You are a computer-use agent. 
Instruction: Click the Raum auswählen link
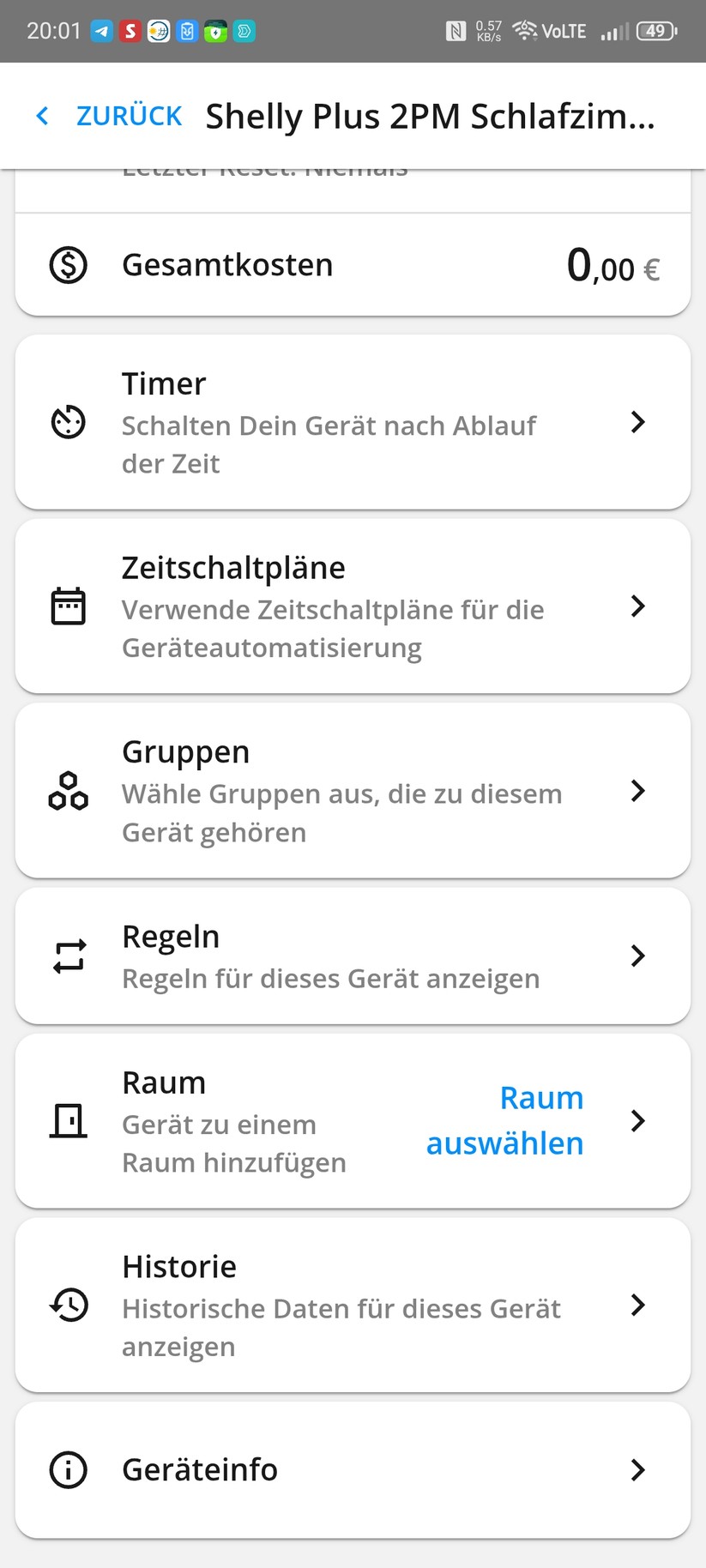tap(504, 1120)
